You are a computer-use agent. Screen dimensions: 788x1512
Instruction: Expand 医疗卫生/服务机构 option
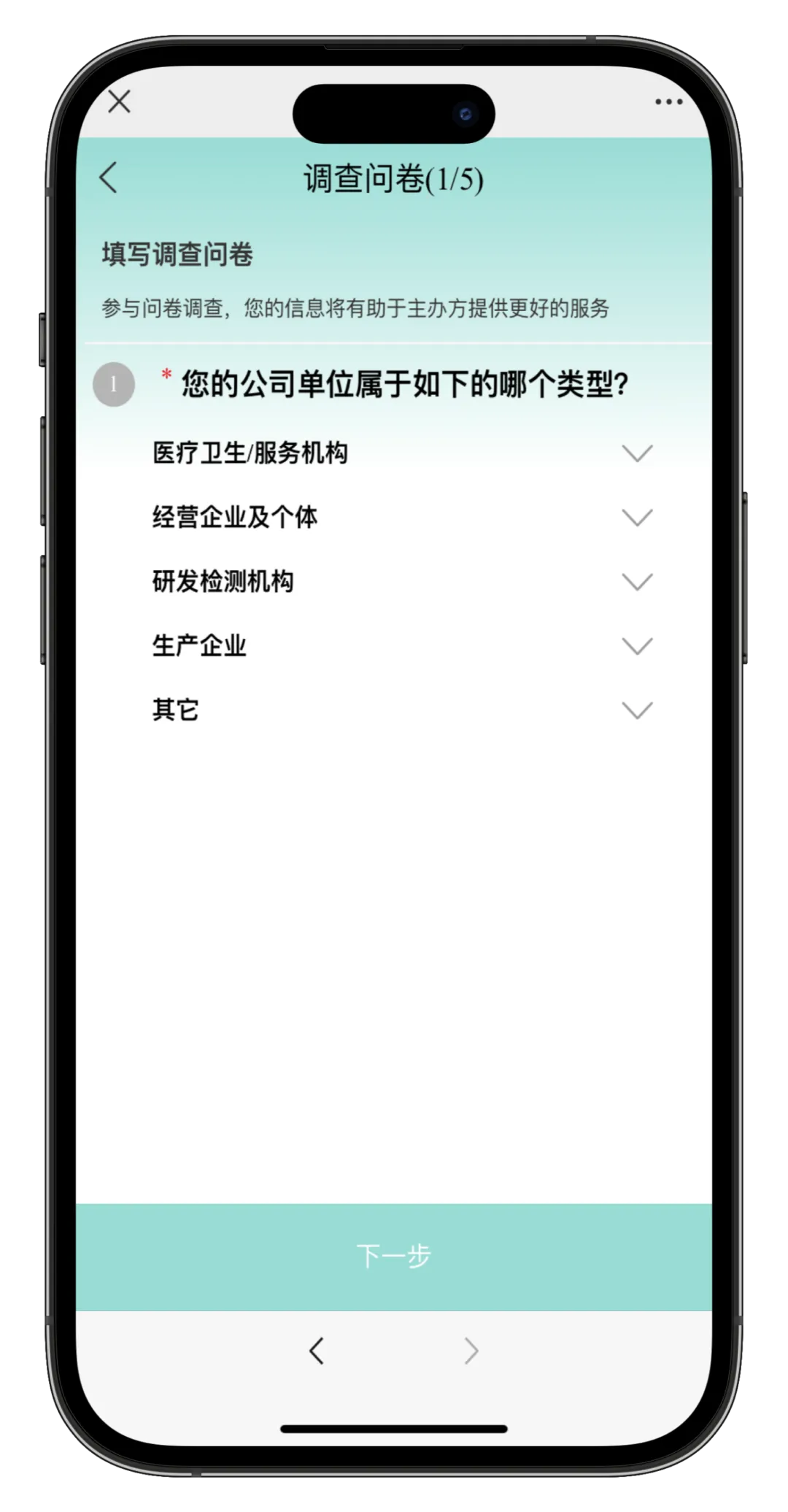click(636, 453)
